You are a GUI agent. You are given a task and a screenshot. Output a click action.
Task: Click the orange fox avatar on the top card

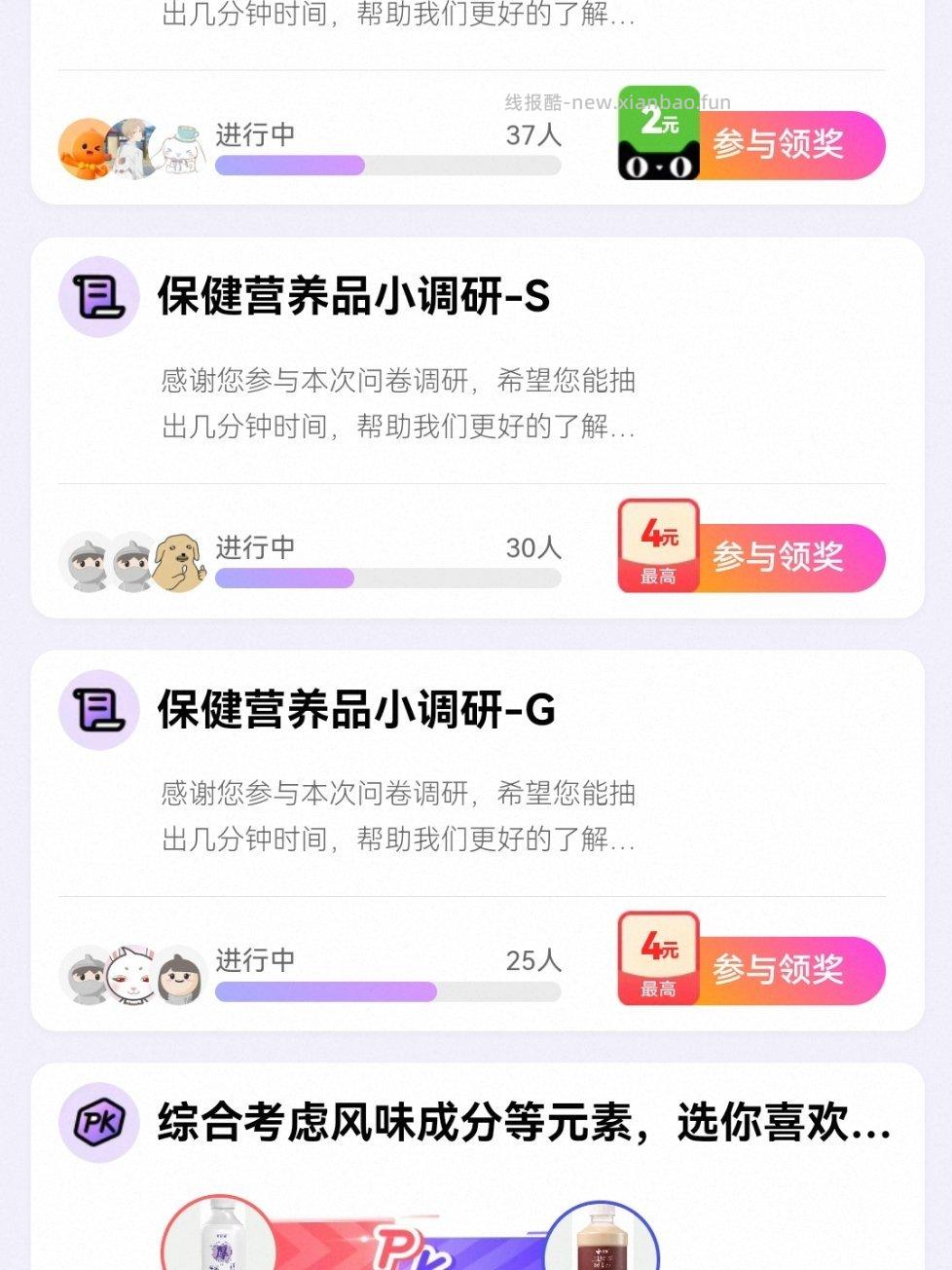tap(86, 146)
